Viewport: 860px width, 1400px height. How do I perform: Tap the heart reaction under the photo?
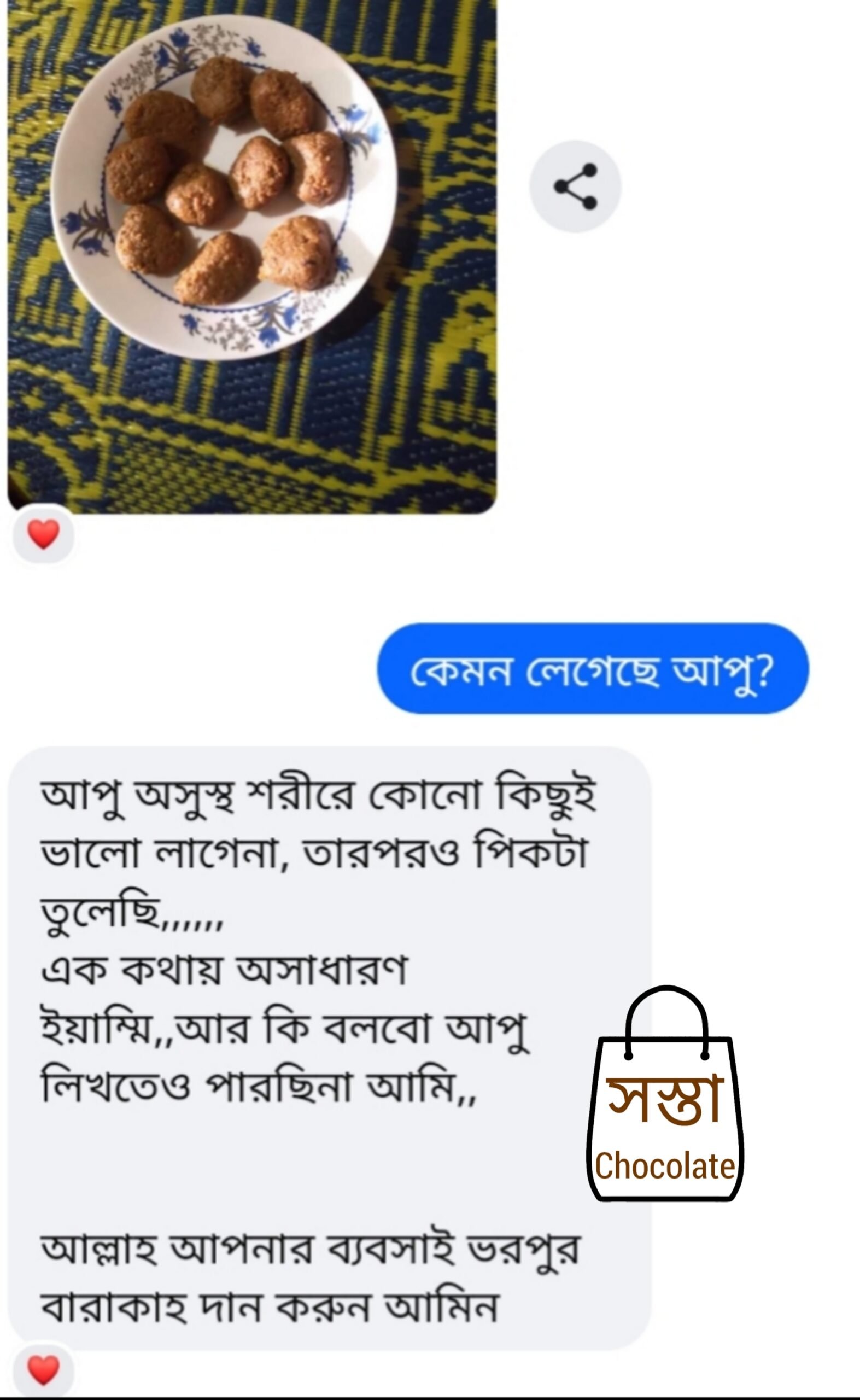coord(44,534)
